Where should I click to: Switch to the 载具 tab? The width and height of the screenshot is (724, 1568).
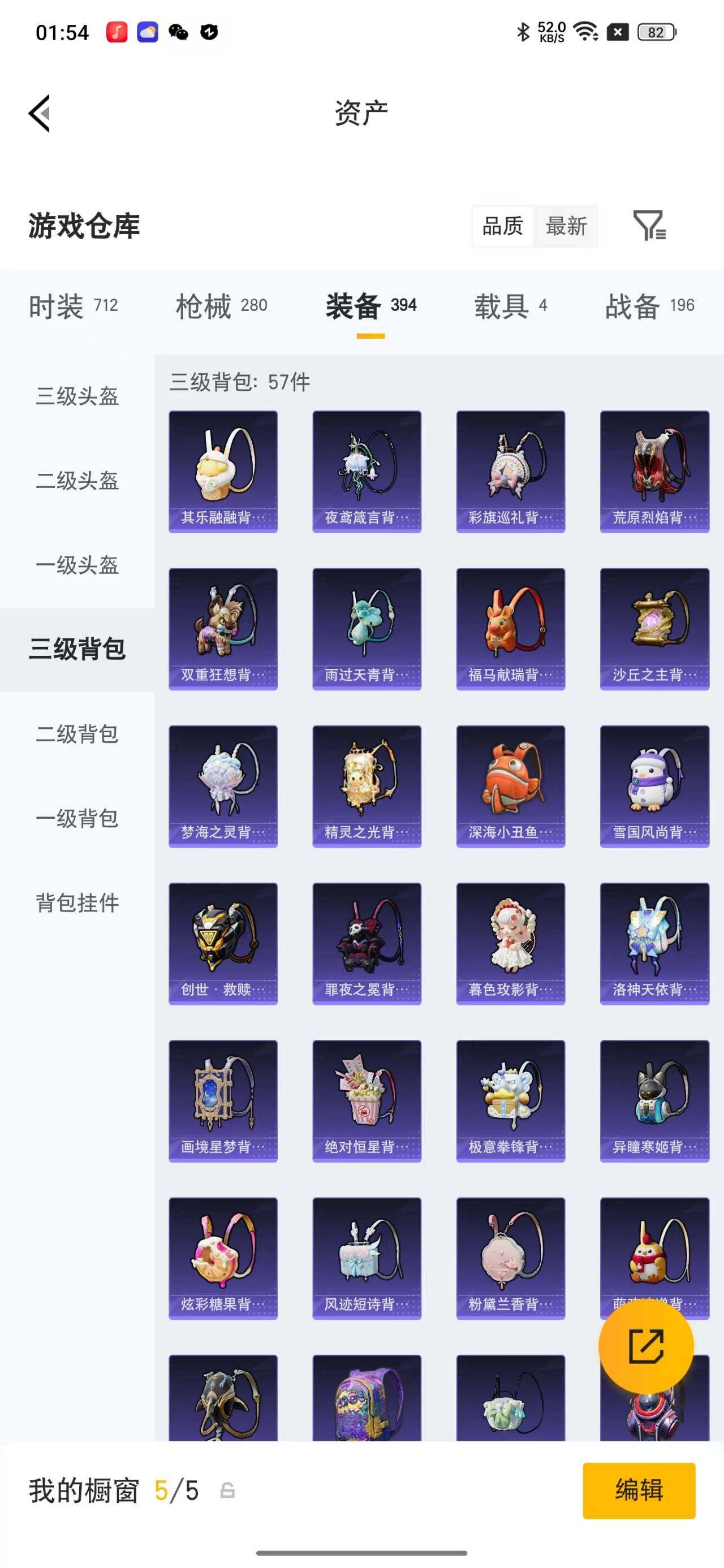(x=511, y=305)
